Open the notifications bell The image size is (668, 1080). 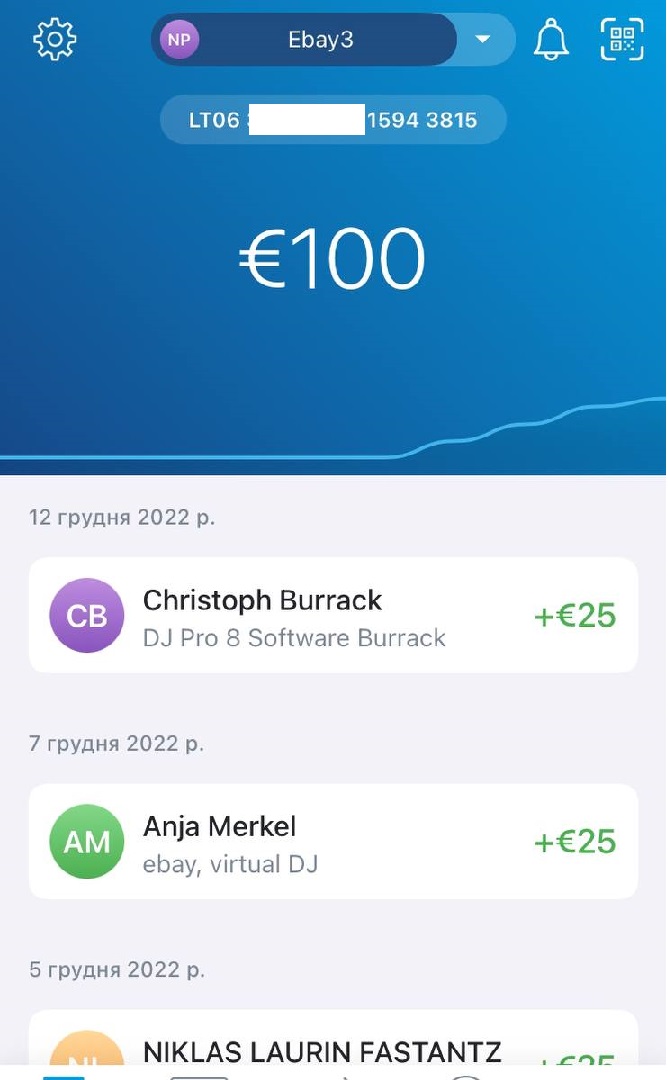coord(550,40)
